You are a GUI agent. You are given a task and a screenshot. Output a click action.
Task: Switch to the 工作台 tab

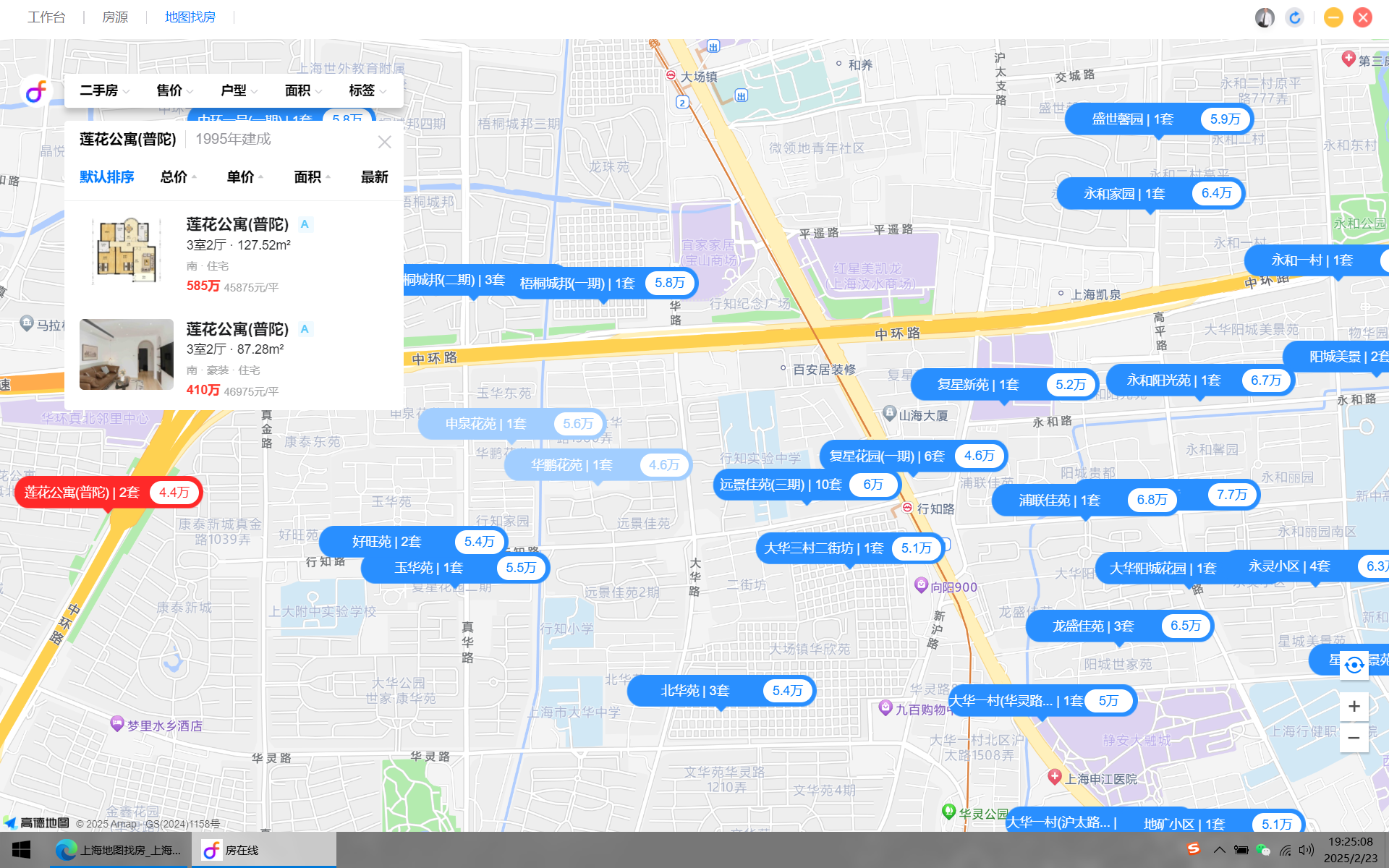46,17
